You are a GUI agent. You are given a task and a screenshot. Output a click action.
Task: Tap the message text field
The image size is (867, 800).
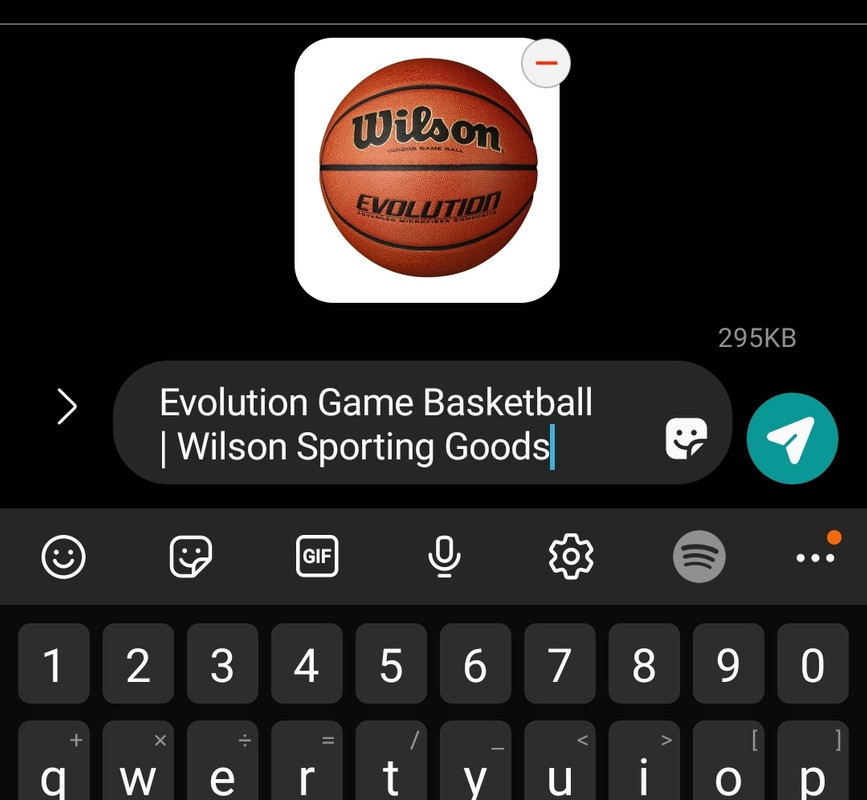coord(400,424)
